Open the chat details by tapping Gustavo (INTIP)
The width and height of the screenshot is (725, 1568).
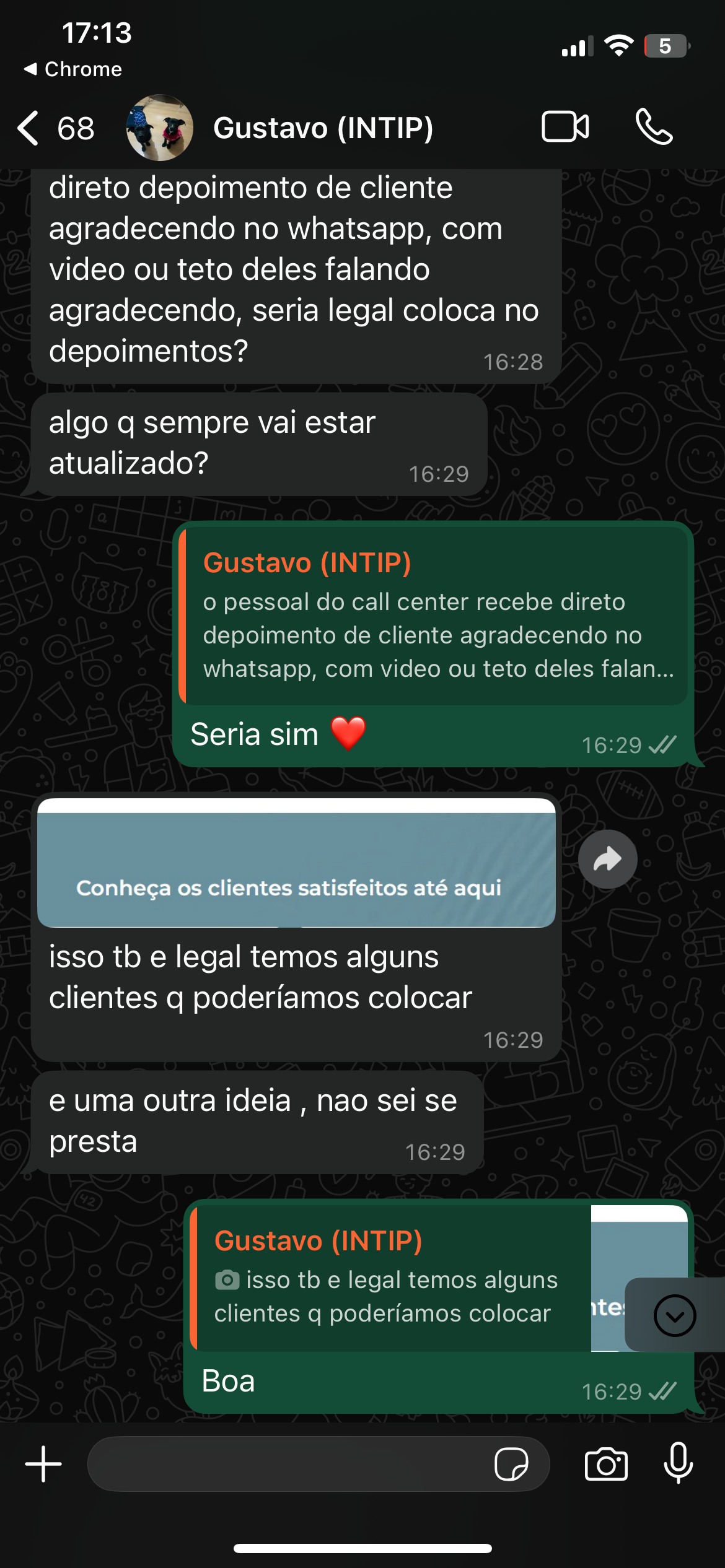coord(323,127)
